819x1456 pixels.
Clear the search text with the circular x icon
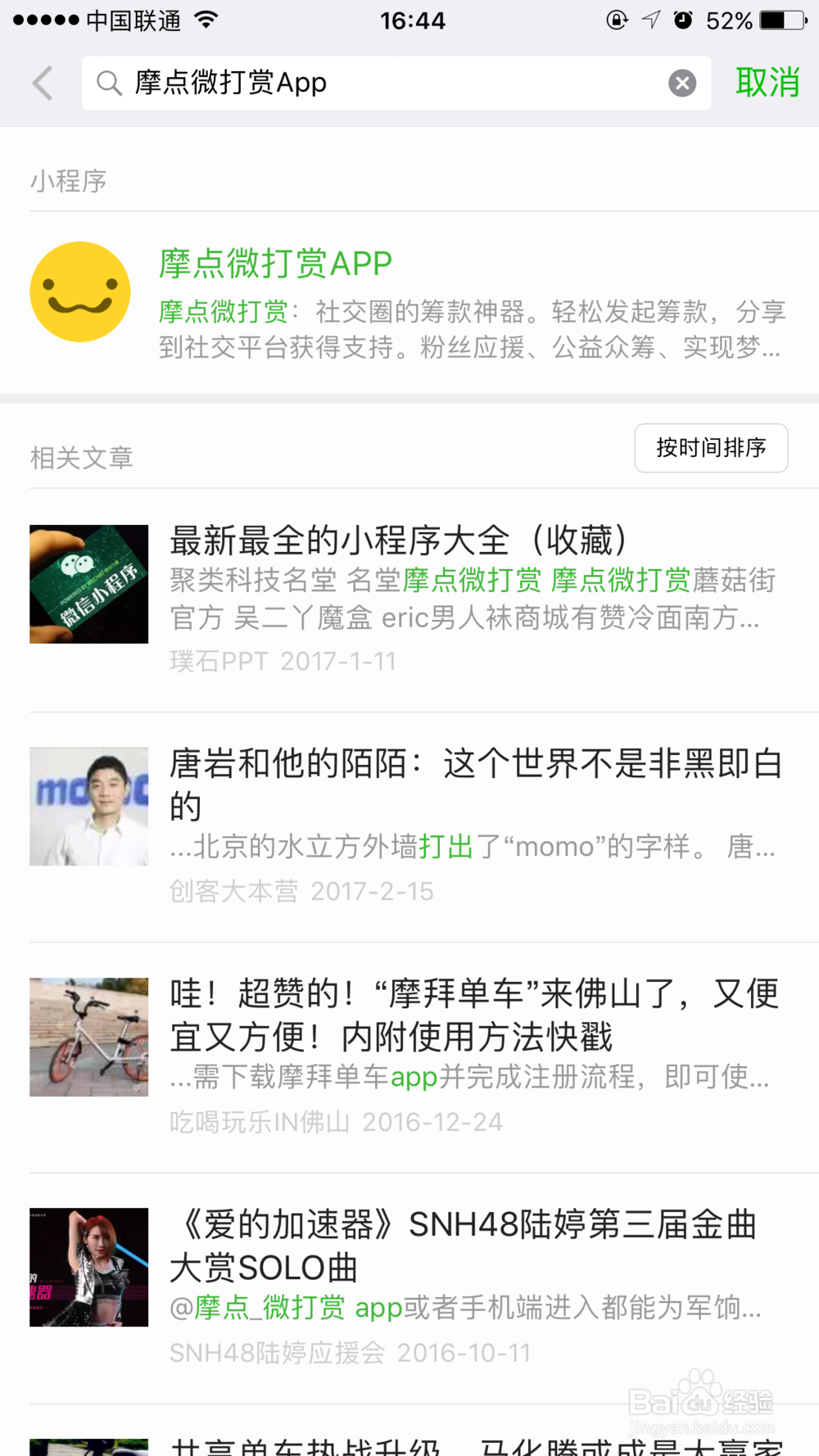[682, 82]
